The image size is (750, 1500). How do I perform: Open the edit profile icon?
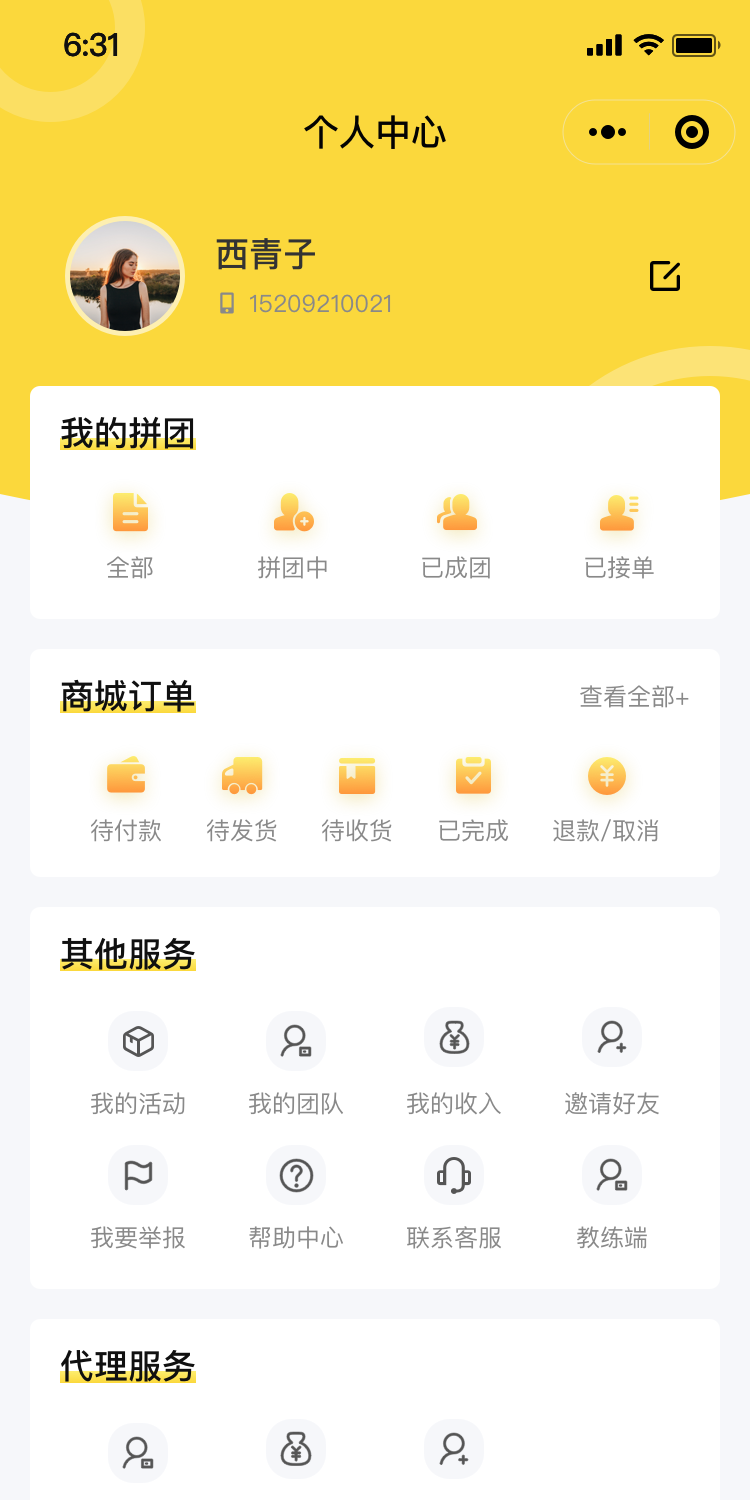(665, 276)
